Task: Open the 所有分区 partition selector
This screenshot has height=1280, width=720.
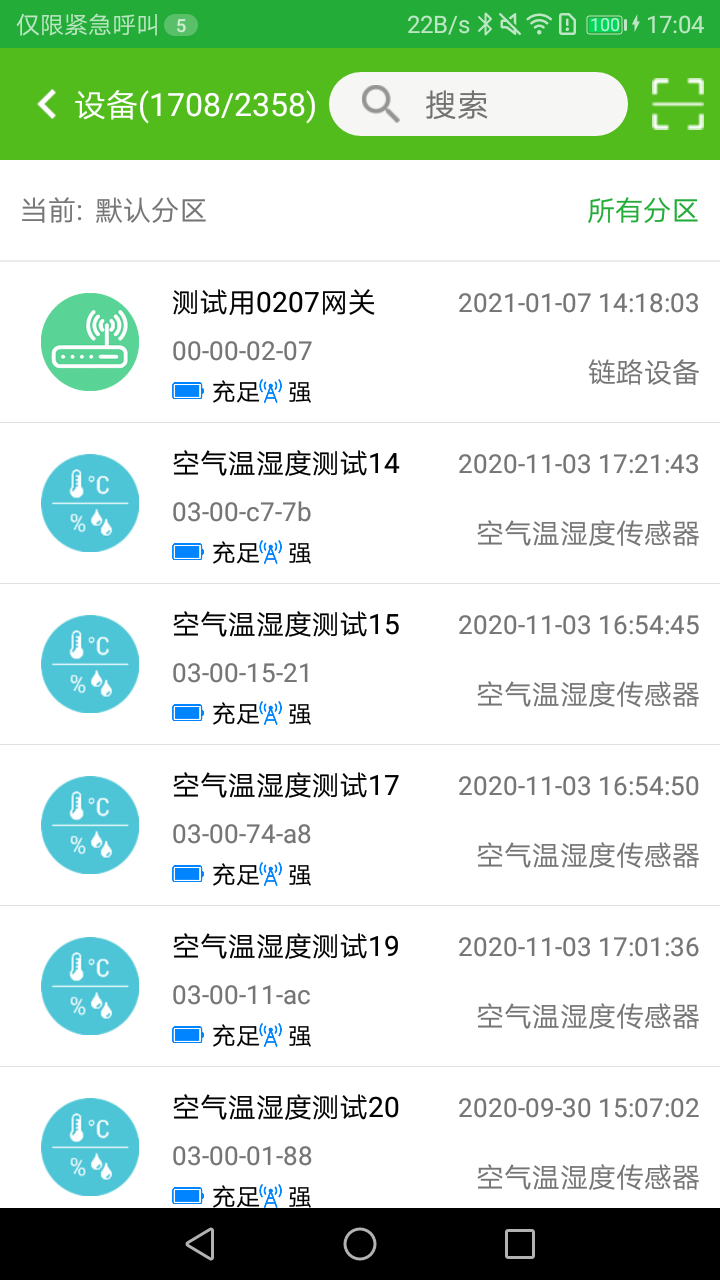Action: [643, 210]
